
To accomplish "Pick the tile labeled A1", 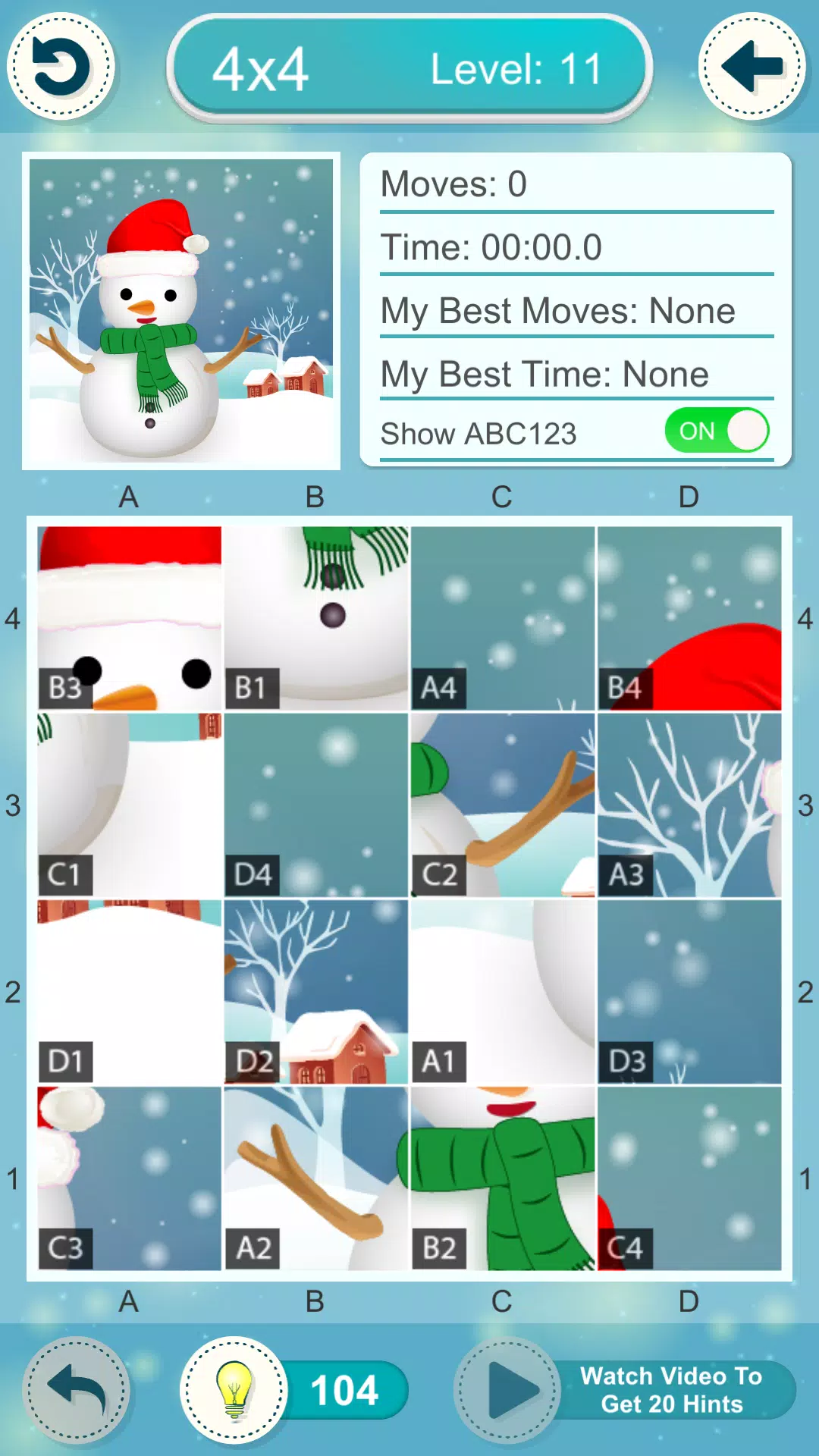I will point(503,991).
